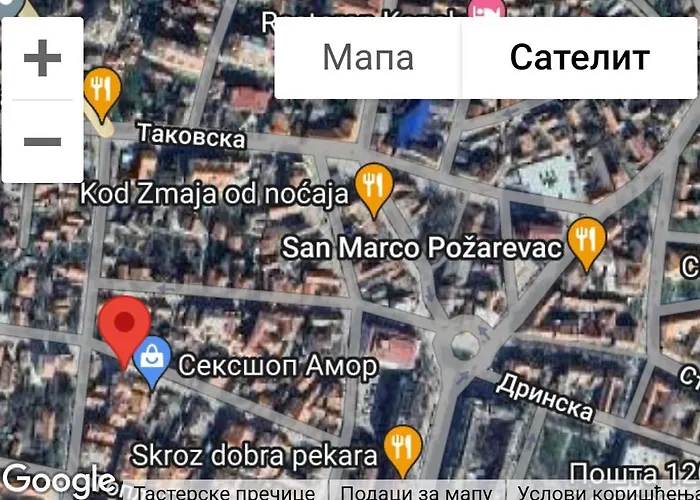Select the Сателит map type
Viewport: 700px width, 500px height.
[x=579, y=57]
